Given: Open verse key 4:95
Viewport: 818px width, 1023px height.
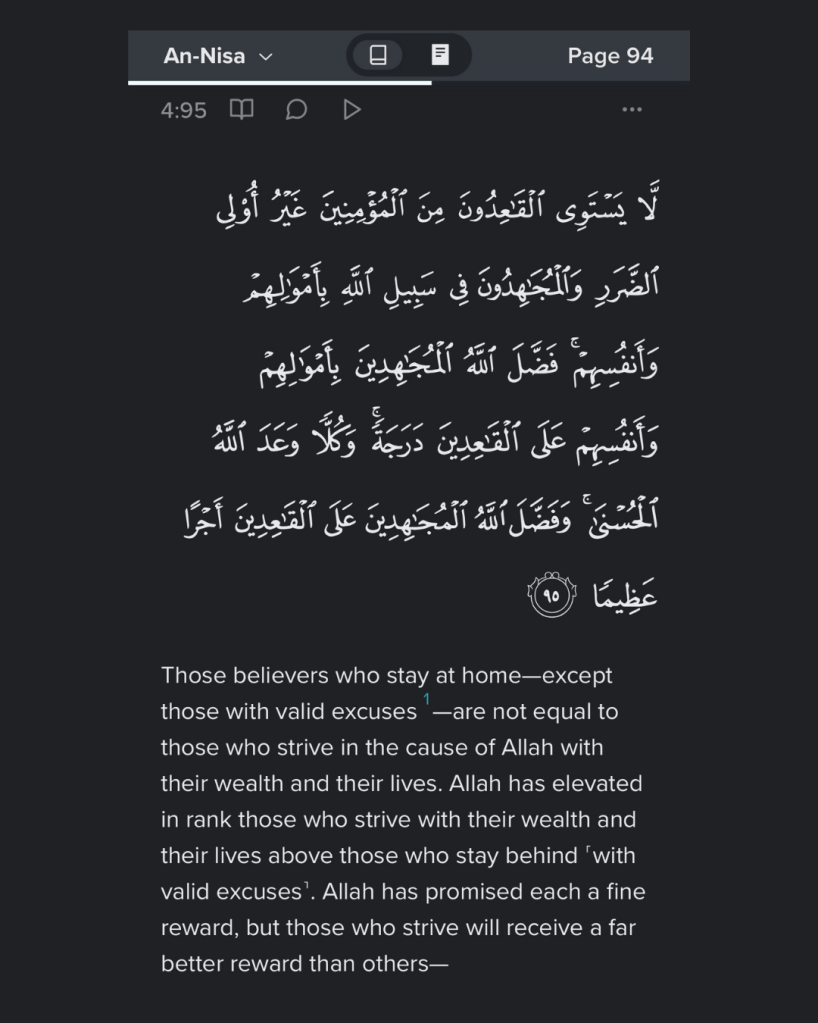Looking at the screenshot, I should point(183,110).
